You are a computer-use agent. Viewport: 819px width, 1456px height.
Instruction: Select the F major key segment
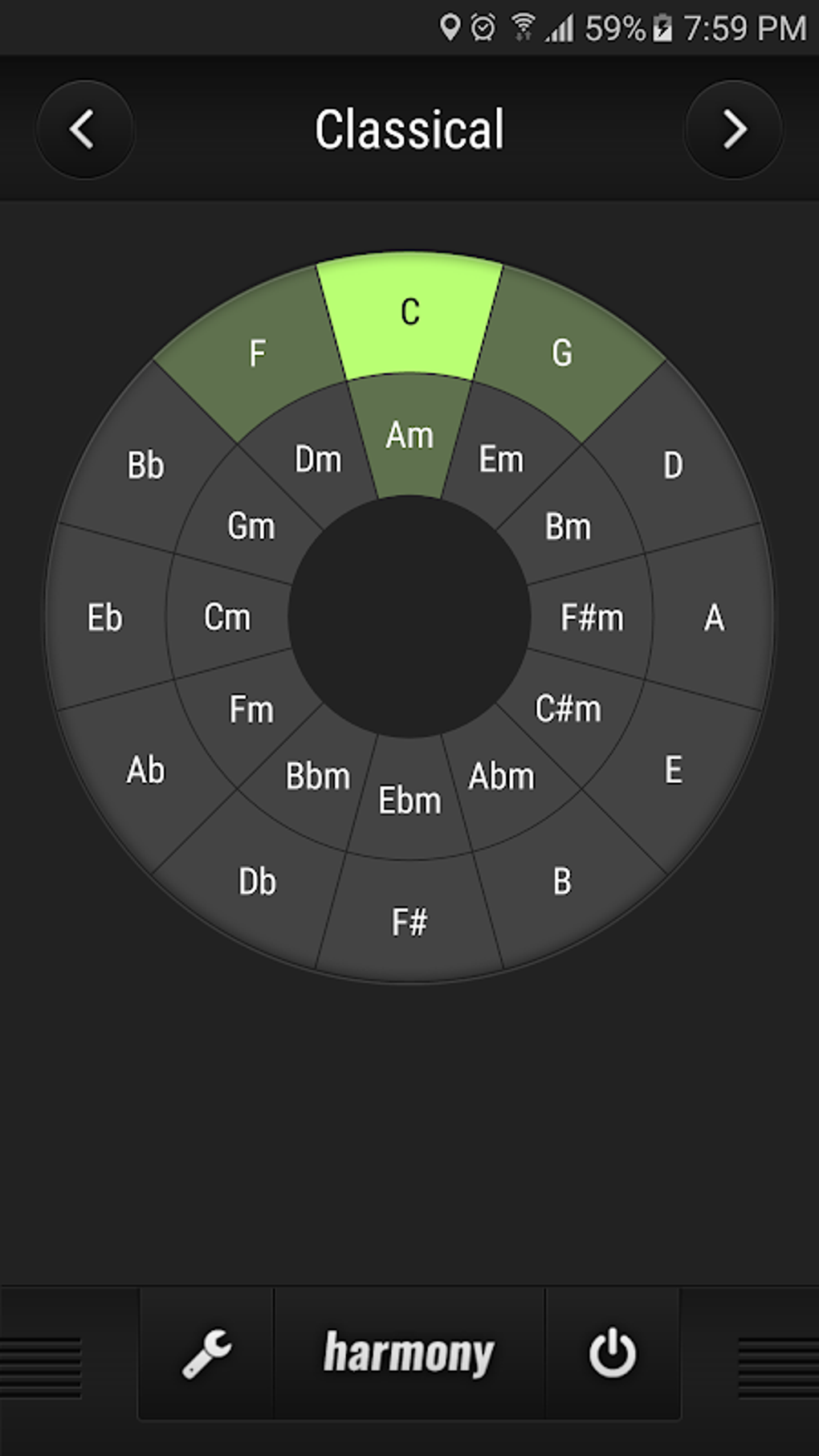tap(255, 353)
